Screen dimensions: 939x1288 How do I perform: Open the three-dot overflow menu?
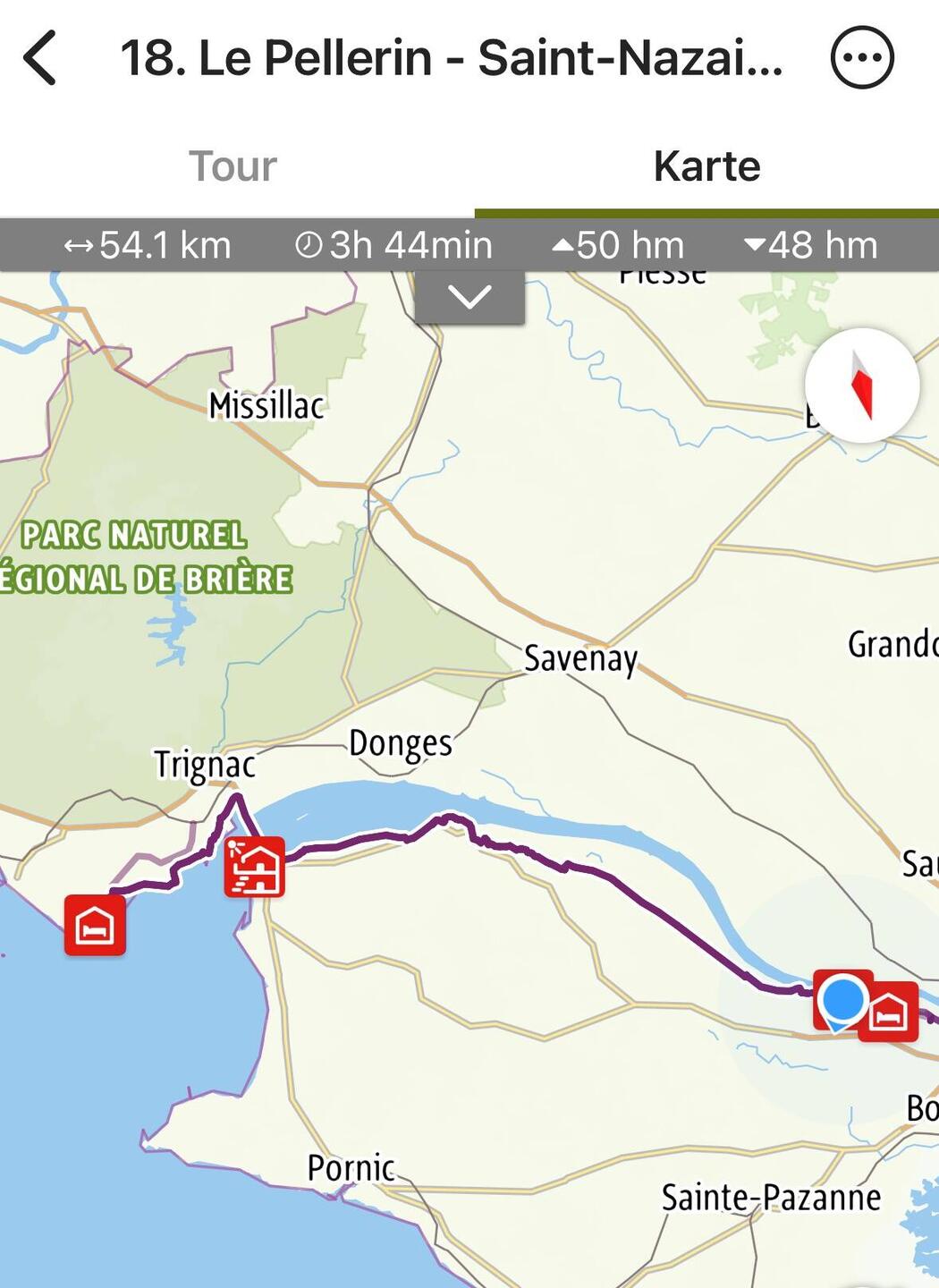coord(861,58)
